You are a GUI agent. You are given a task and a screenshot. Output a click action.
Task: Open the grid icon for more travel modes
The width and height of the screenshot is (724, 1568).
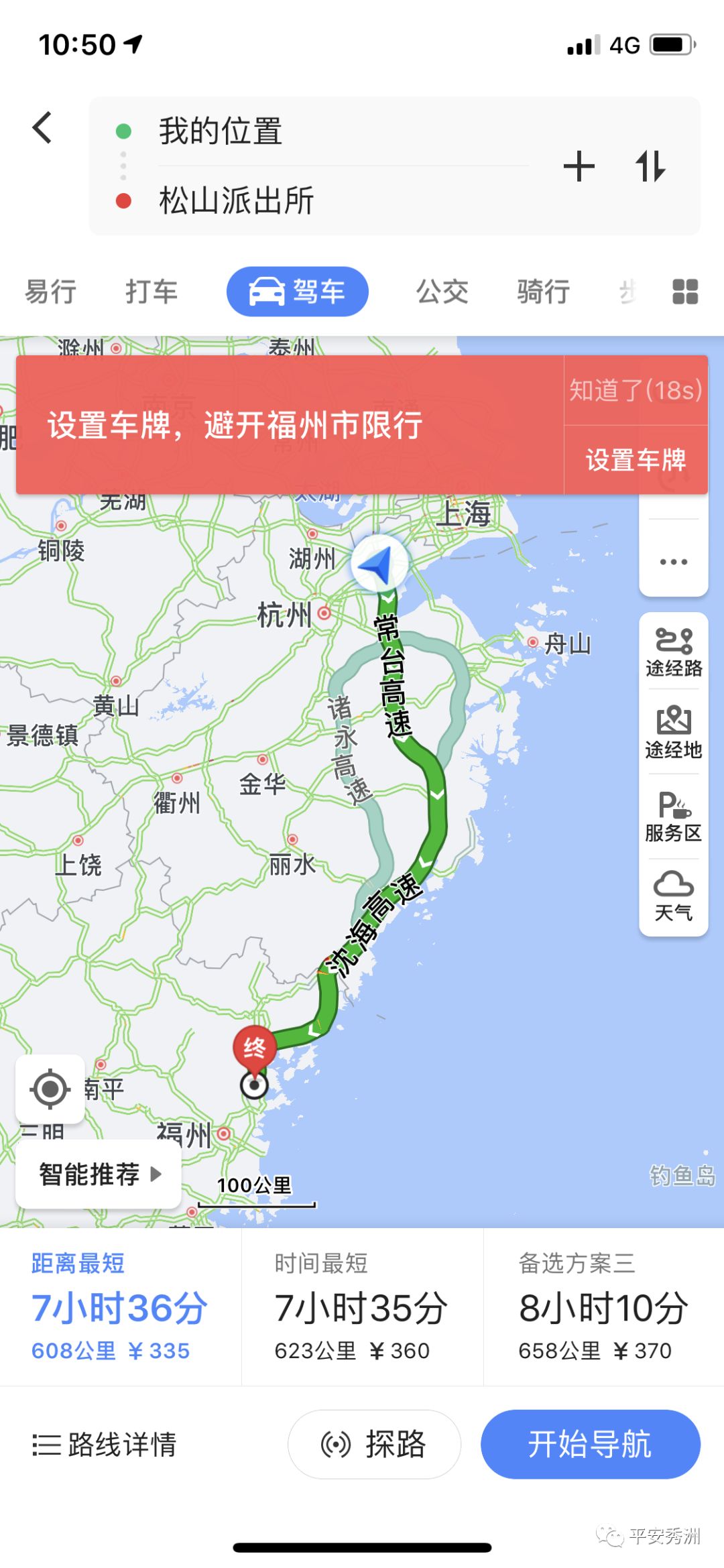pos(685,292)
